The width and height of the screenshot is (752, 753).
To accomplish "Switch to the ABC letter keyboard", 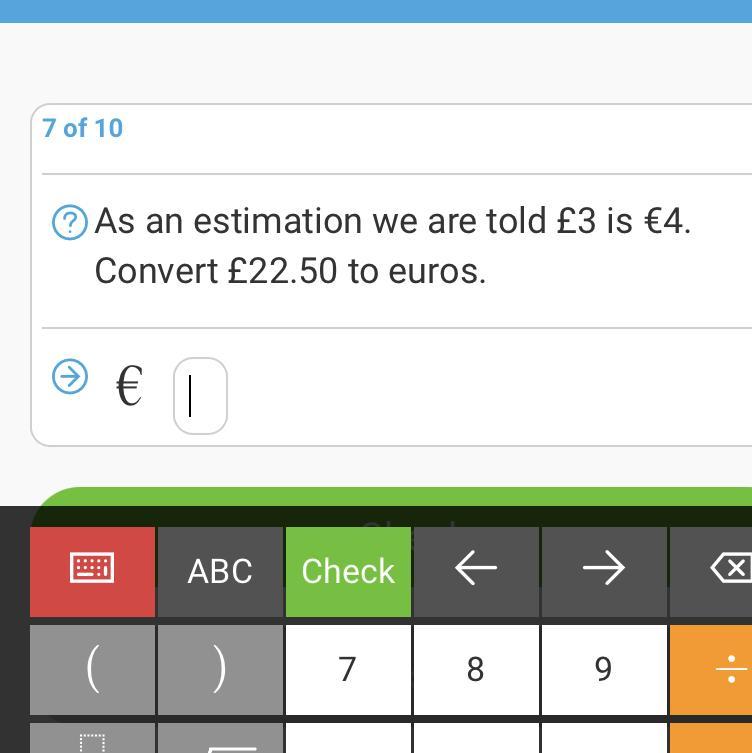I will pos(220,571).
